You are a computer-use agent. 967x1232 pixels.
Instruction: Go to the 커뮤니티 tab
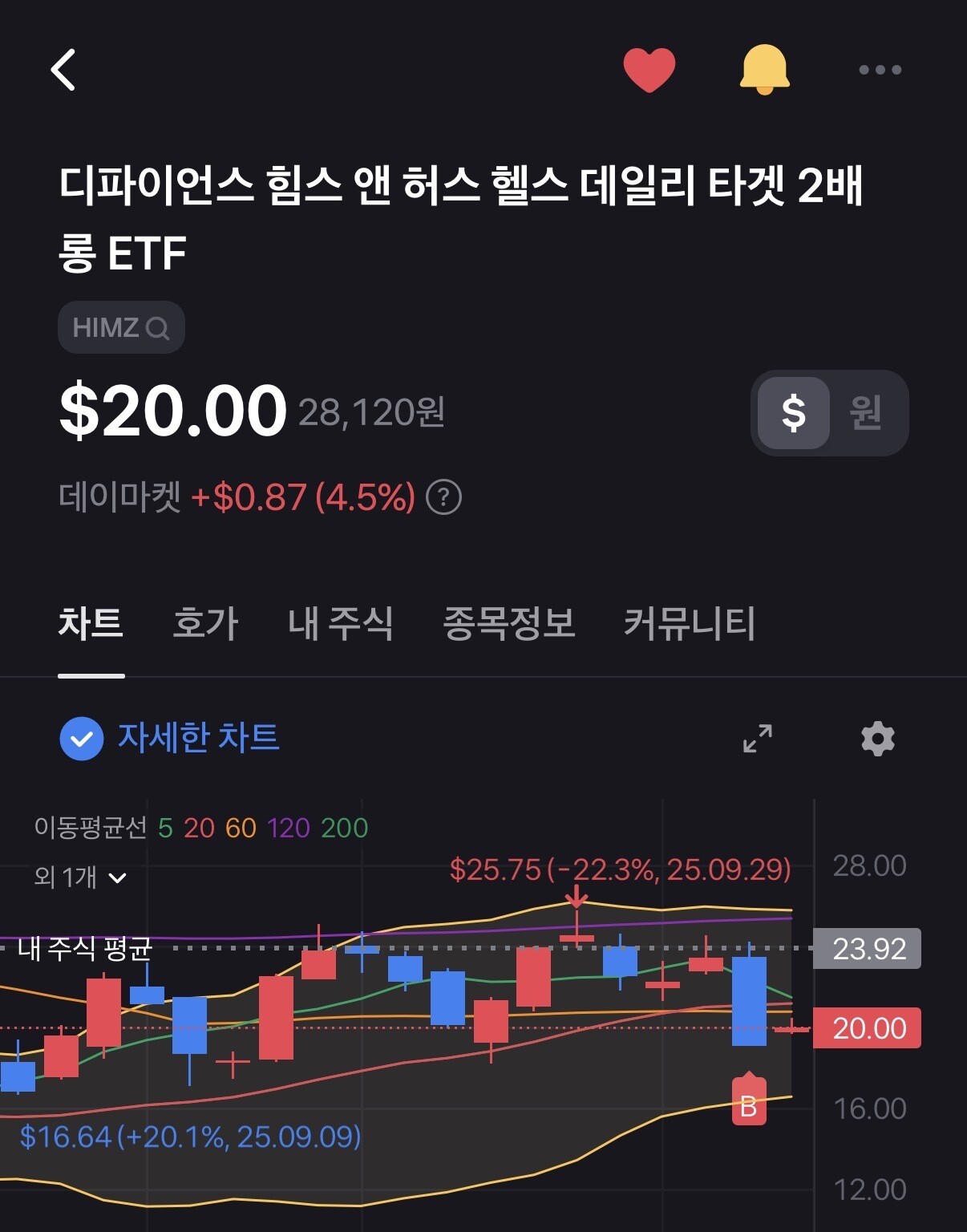pyautogui.click(x=690, y=623)
